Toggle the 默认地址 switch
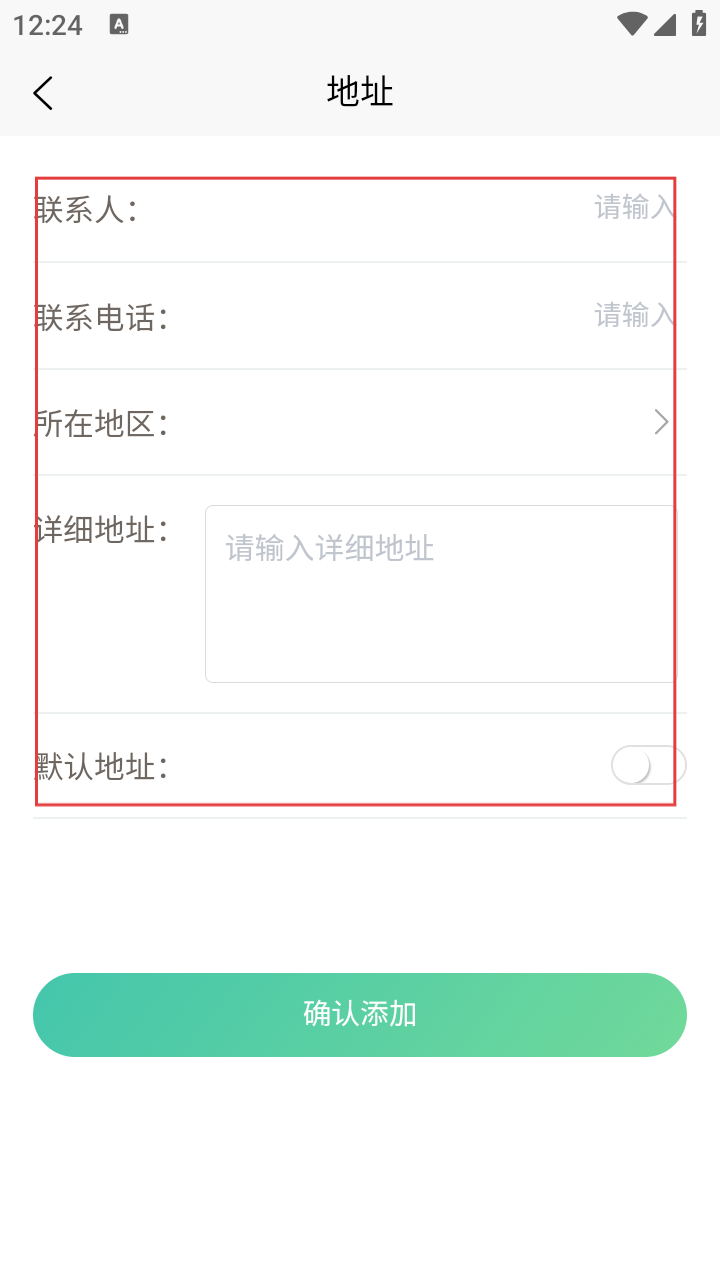The width and height of the screenshot is (720, 1280). pyautogui.click(x=649, y=766)
